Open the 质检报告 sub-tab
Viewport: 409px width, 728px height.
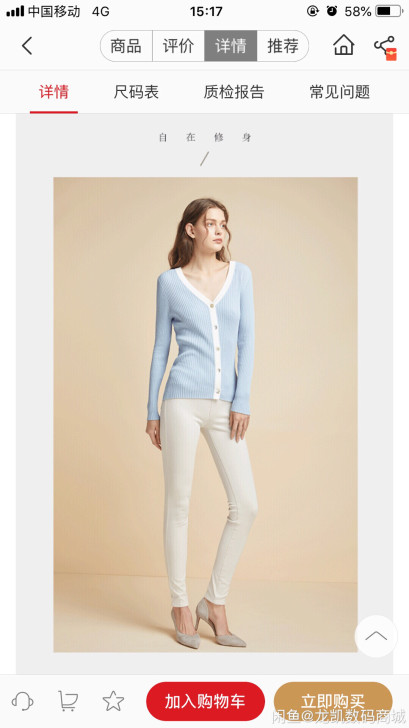[234, 92]
